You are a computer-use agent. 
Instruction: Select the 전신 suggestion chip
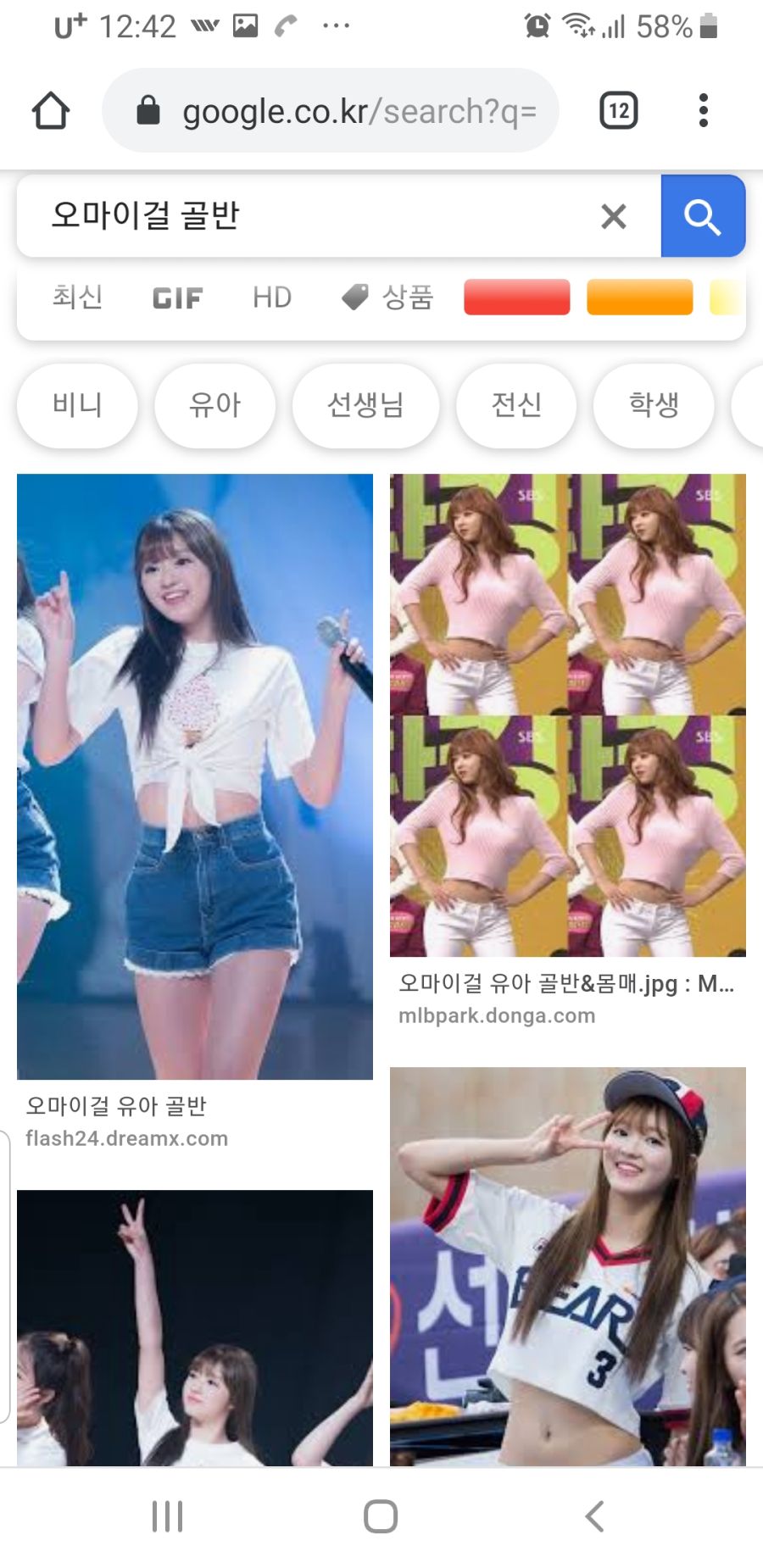(x=515, y=405)
